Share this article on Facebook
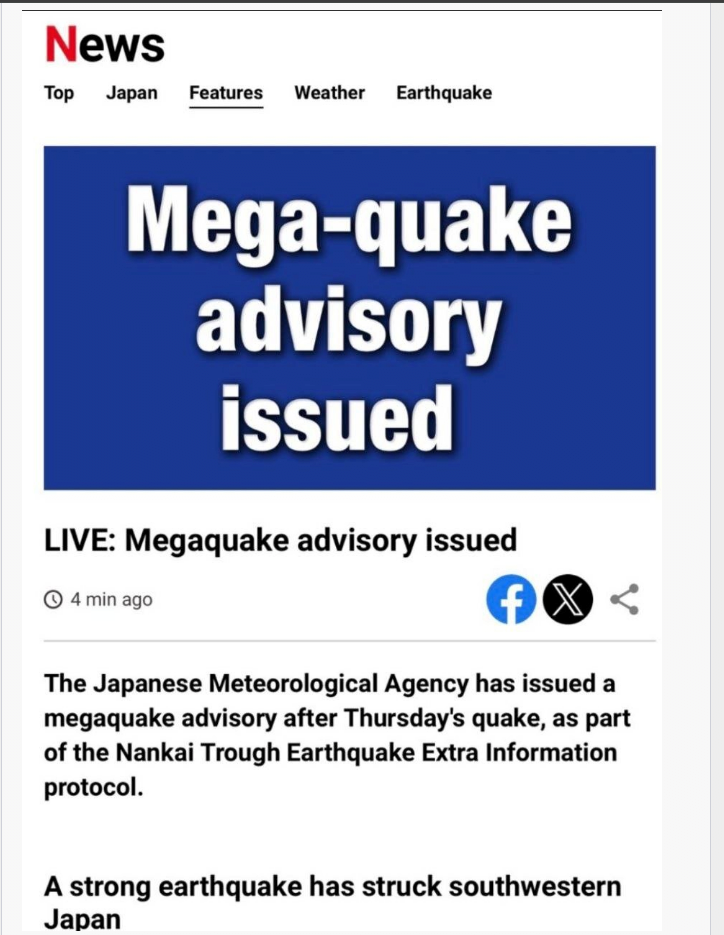724x935 pixels. (x=511, y=600)
